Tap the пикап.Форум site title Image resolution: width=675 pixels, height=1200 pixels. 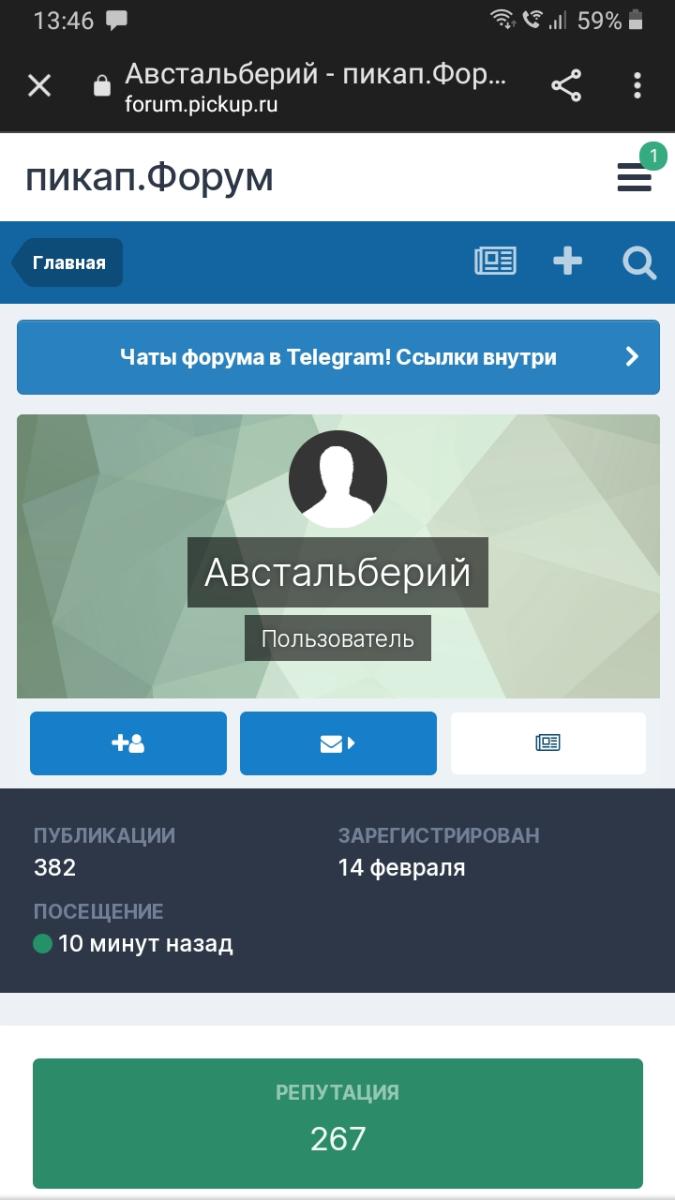[149, 178]
